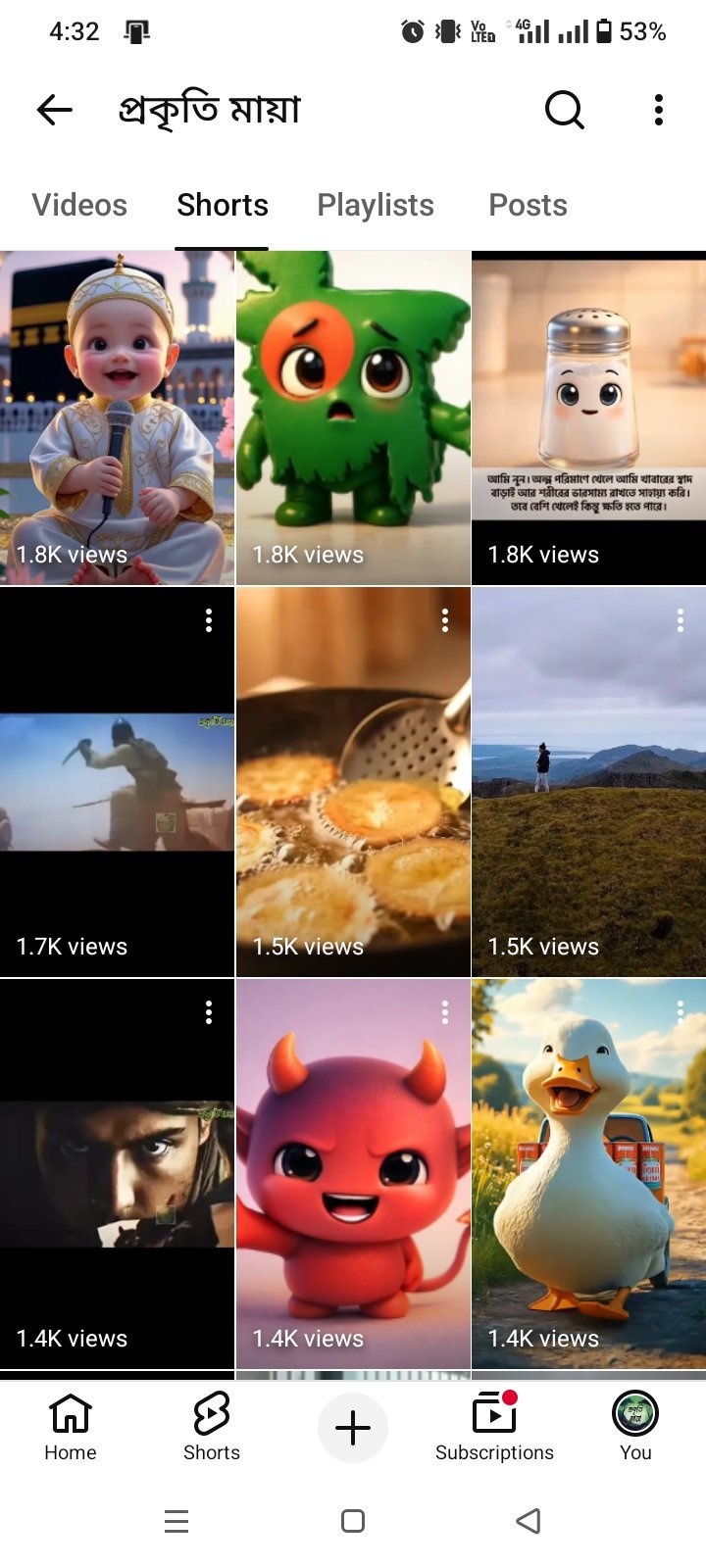The image size is (706, 1568).
Task: Open Subscriptions
Action: (x=494, y=1428)
